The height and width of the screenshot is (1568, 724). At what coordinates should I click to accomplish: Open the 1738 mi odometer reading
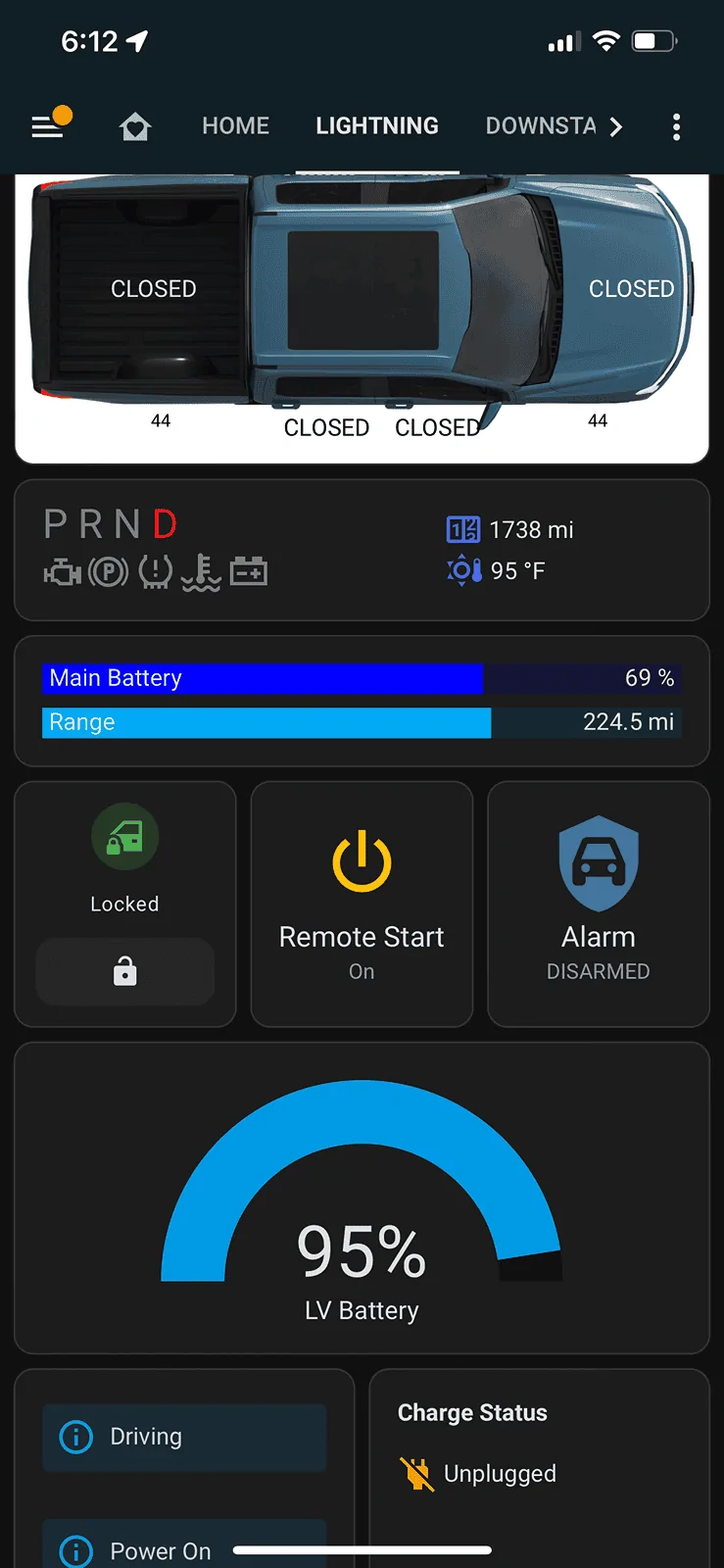530,530
